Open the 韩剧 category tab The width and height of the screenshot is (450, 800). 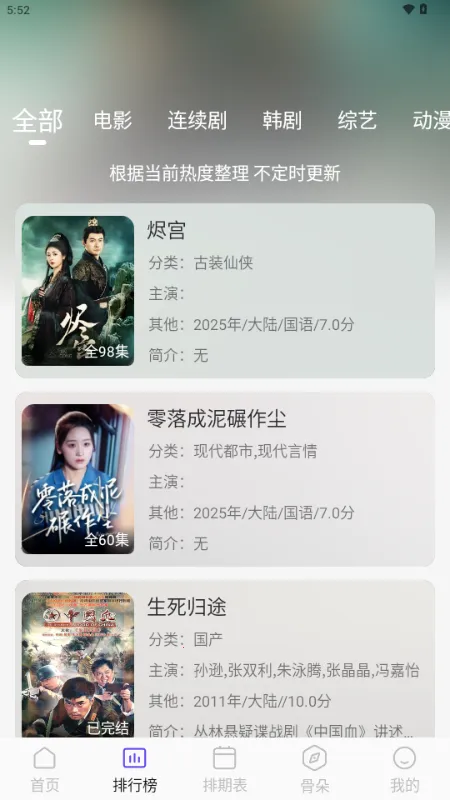(282, 121)
